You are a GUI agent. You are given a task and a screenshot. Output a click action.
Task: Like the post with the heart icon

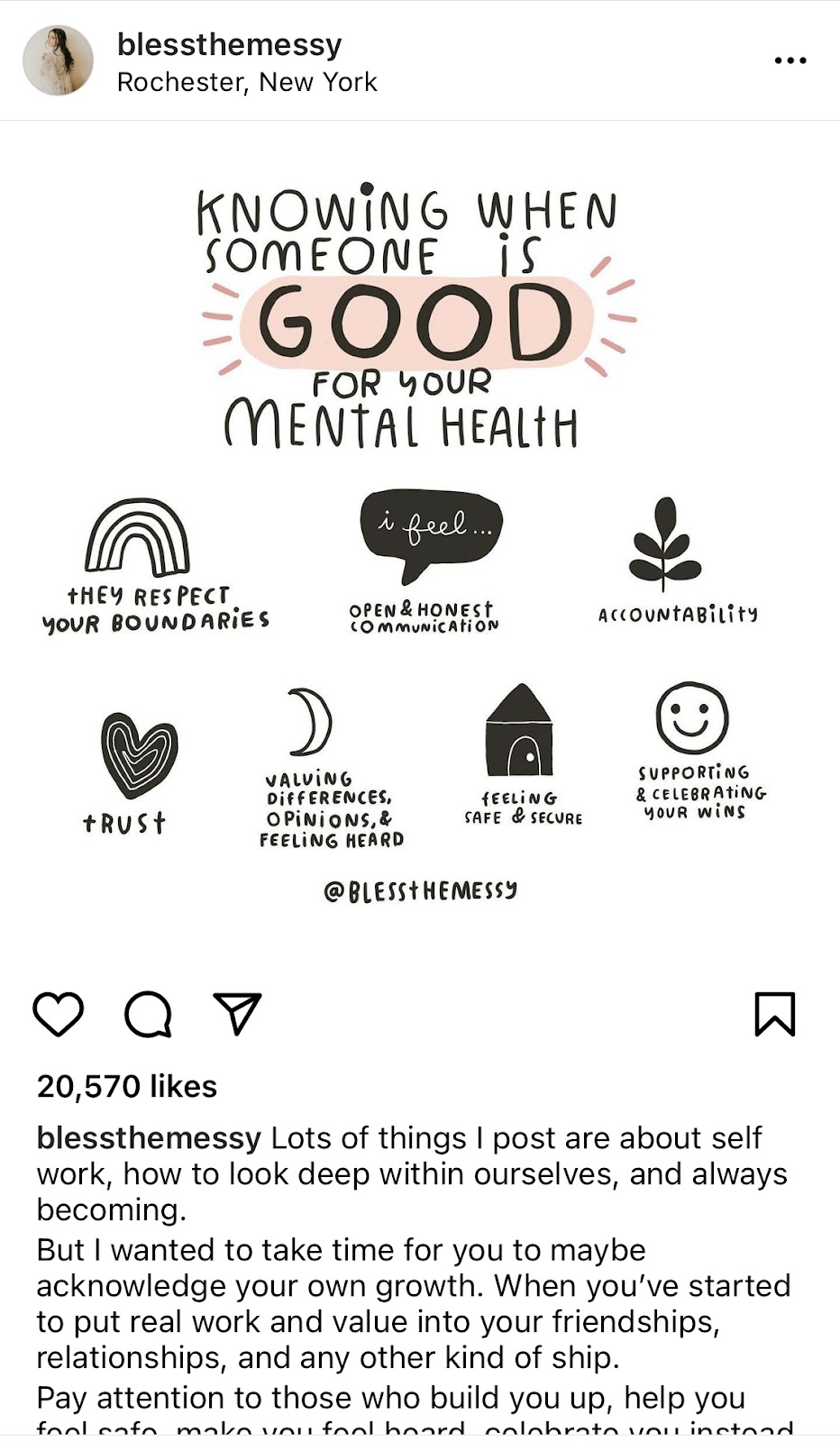point(59,1015)
